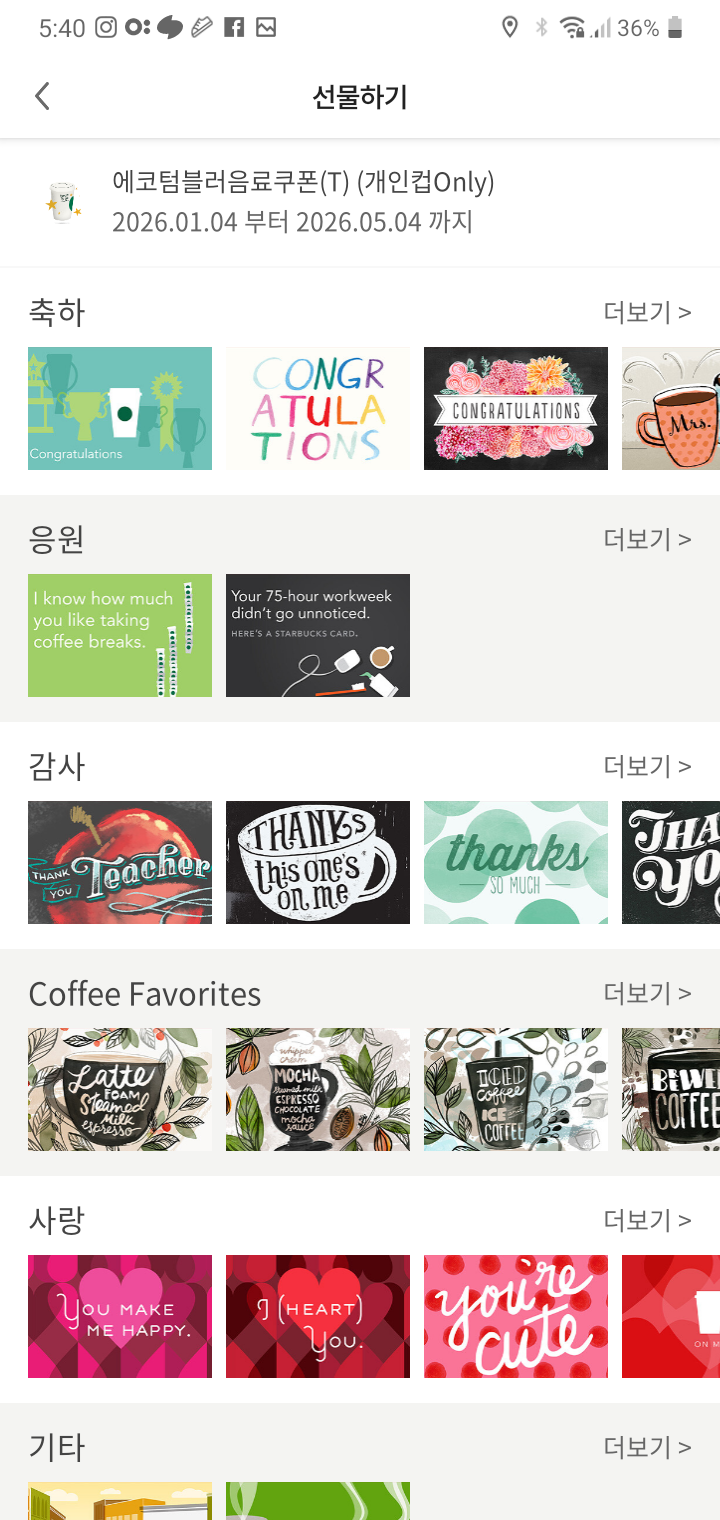Viewport: 720px width, 1520px height.
Task: Choose the 75-hour workweek card
Action: pos(318,635)
